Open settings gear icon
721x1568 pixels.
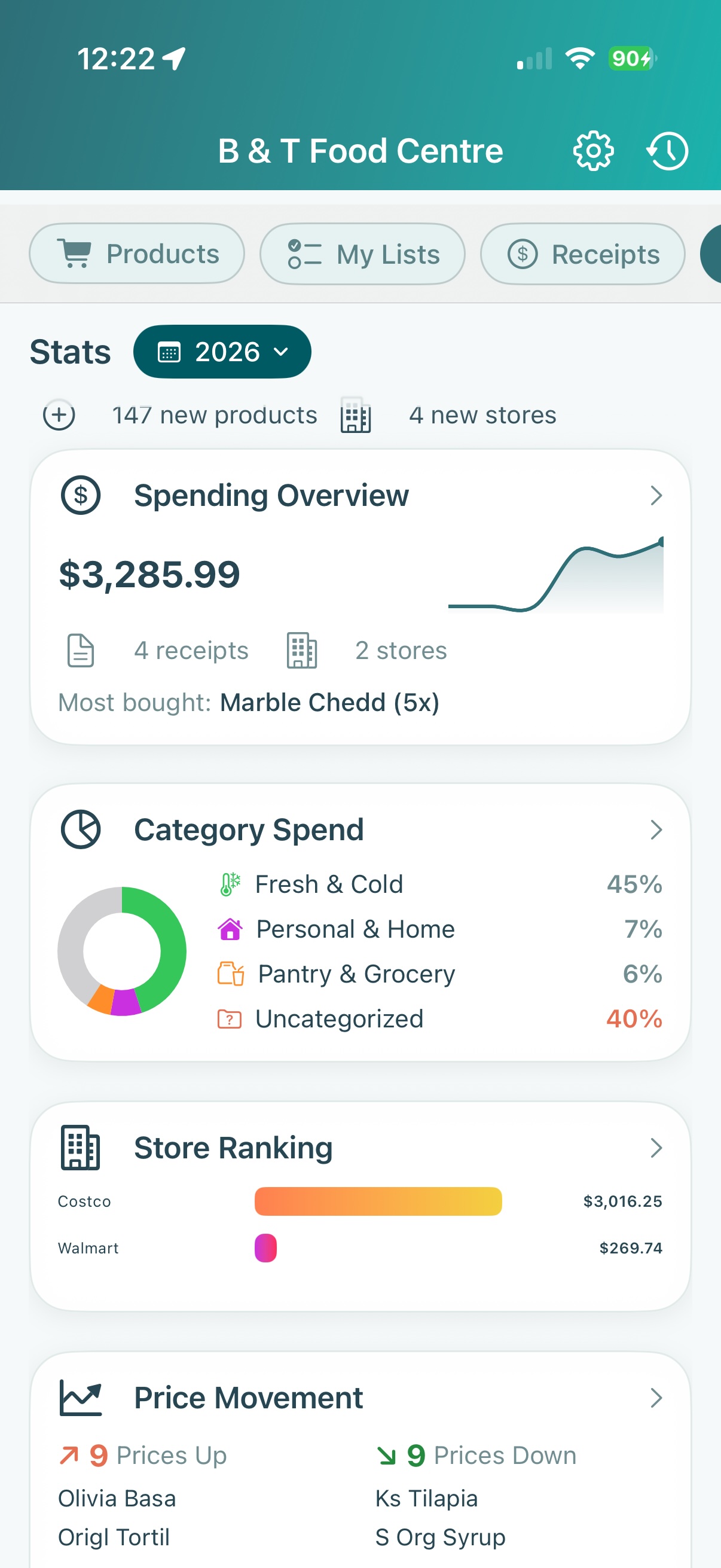coord(593,151)
